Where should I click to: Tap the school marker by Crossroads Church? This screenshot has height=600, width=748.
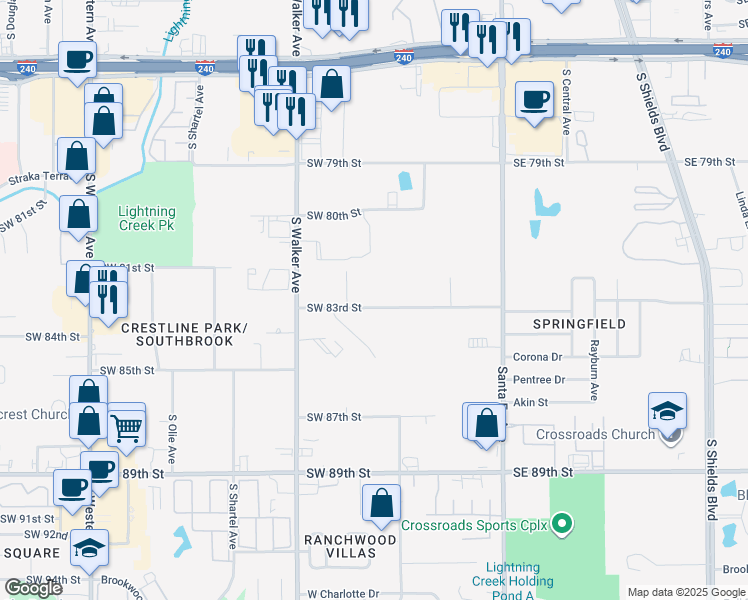(667, 413)
